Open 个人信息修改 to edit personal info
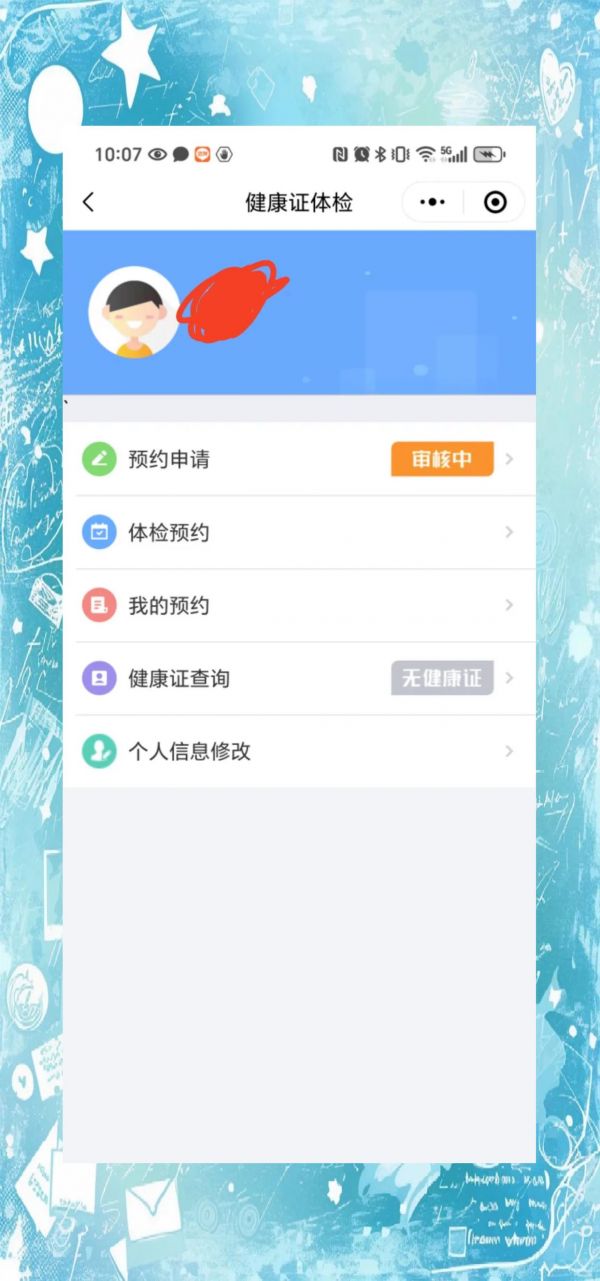 [x=300, y=752]
